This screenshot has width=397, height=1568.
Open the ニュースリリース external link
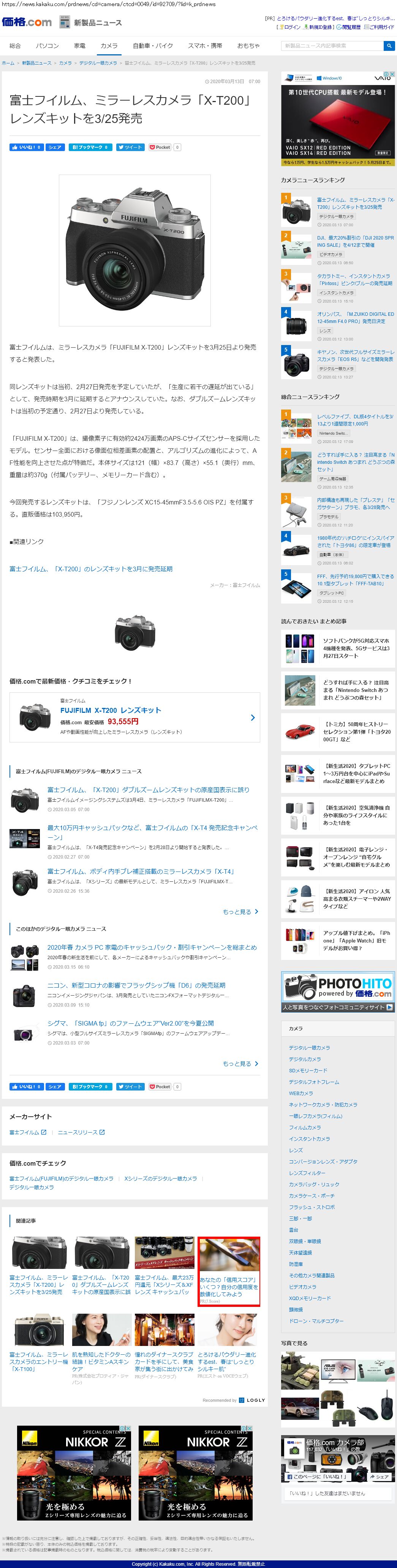(x=81, y=1132)
